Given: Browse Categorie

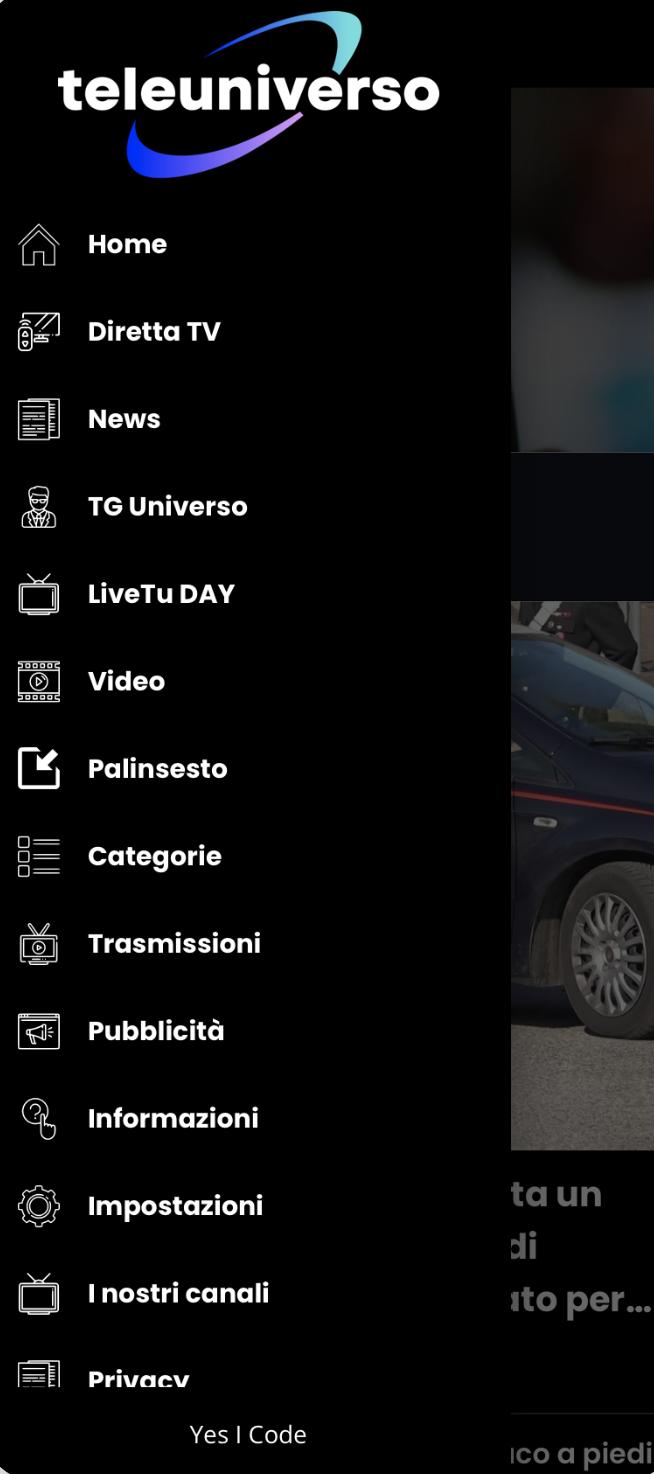Looking at the screenshot, I should pyautogui.click(x=255, y=856).
